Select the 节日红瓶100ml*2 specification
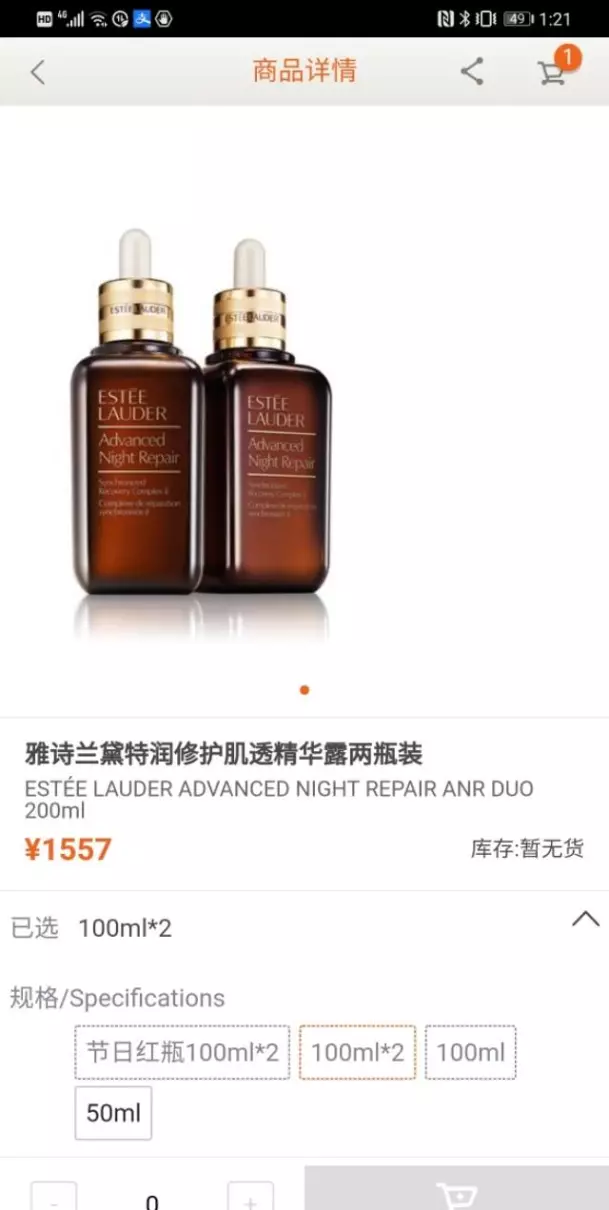The height and width of the screenshot is (1210, 609). pyautogui.click(x=182, y=1052)
